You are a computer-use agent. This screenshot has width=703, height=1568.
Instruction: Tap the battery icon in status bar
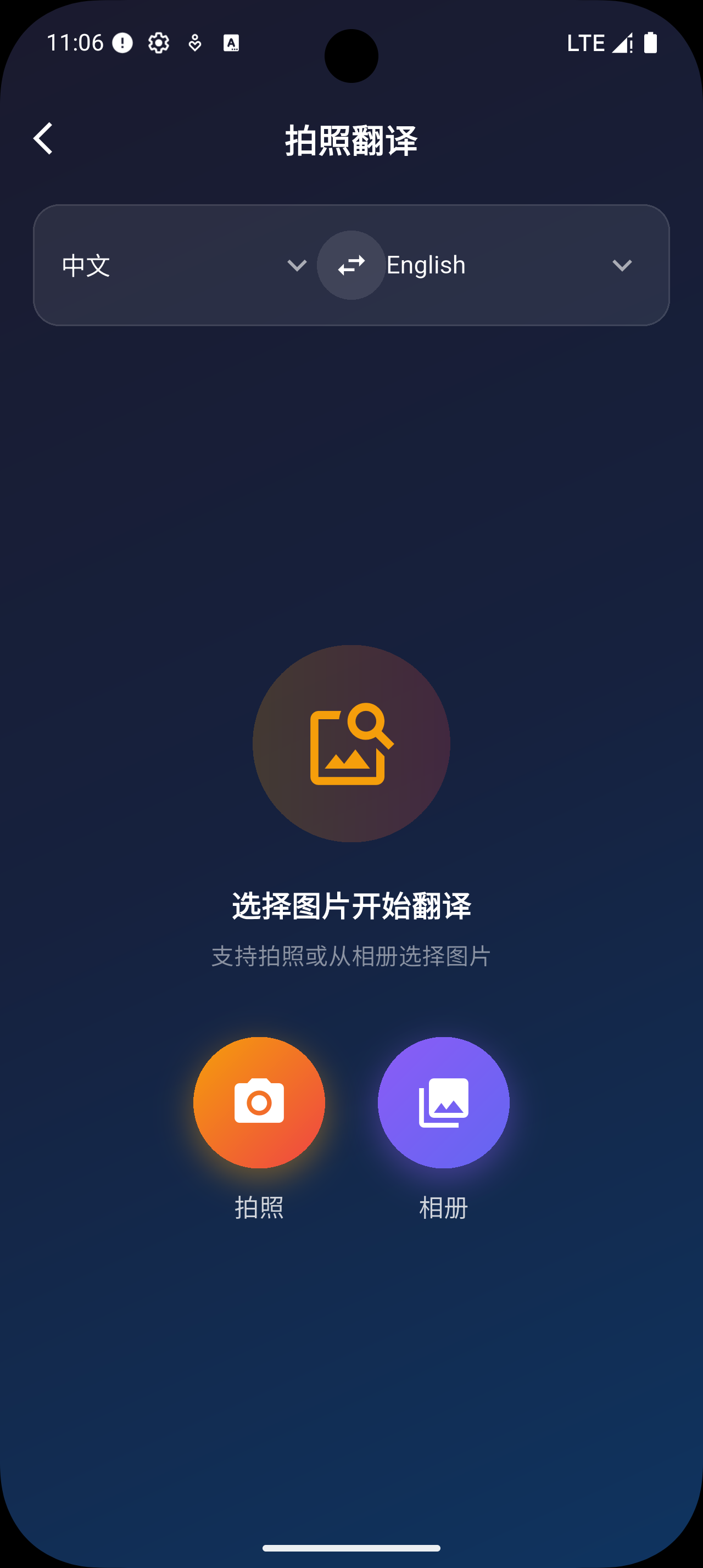[x=650, y=42]
